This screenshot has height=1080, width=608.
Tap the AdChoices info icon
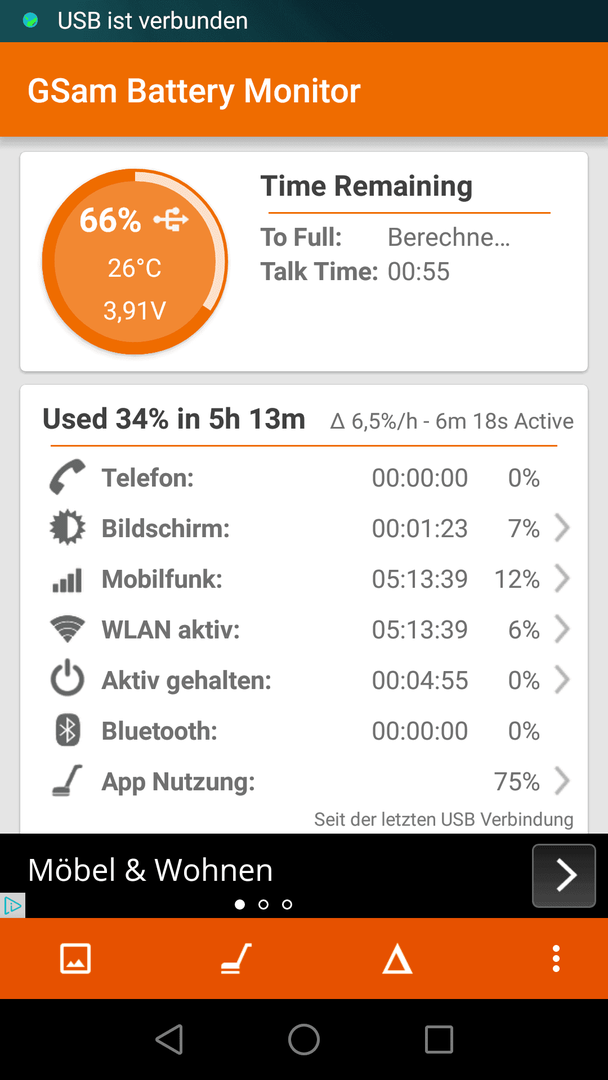[x=12, y=906]
